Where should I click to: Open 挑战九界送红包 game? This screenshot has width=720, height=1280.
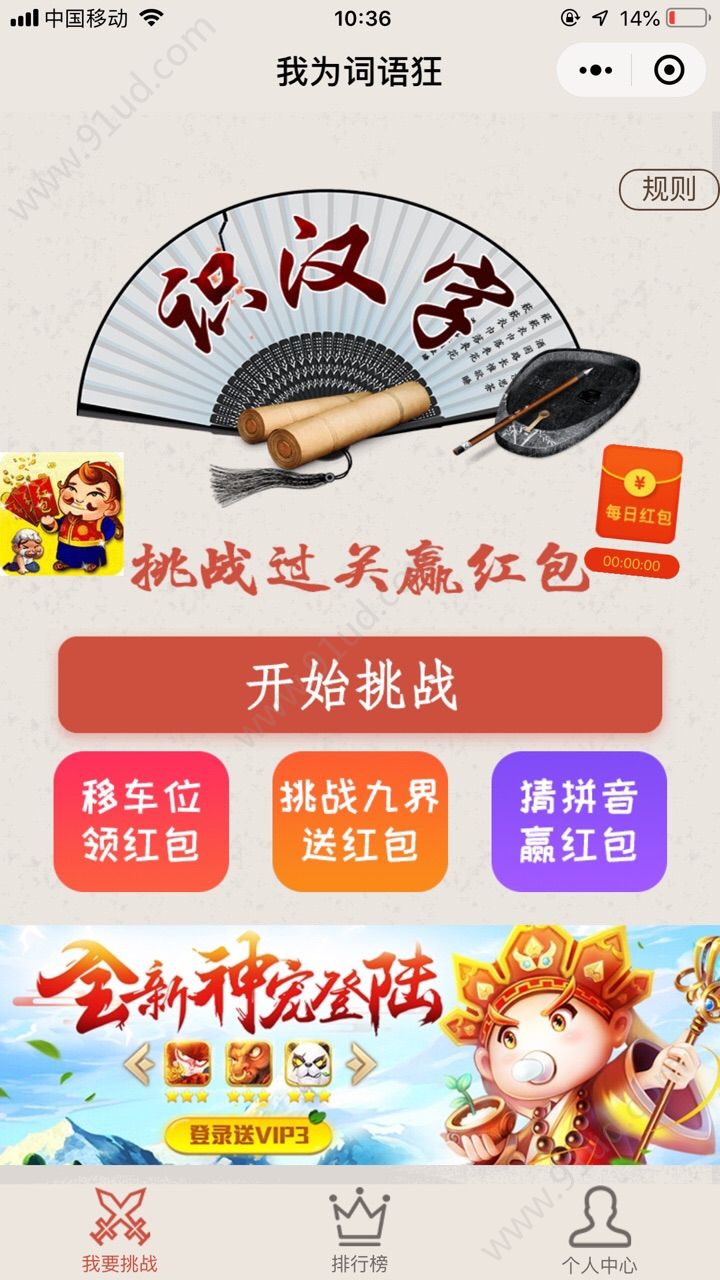[x=360, y=822]
